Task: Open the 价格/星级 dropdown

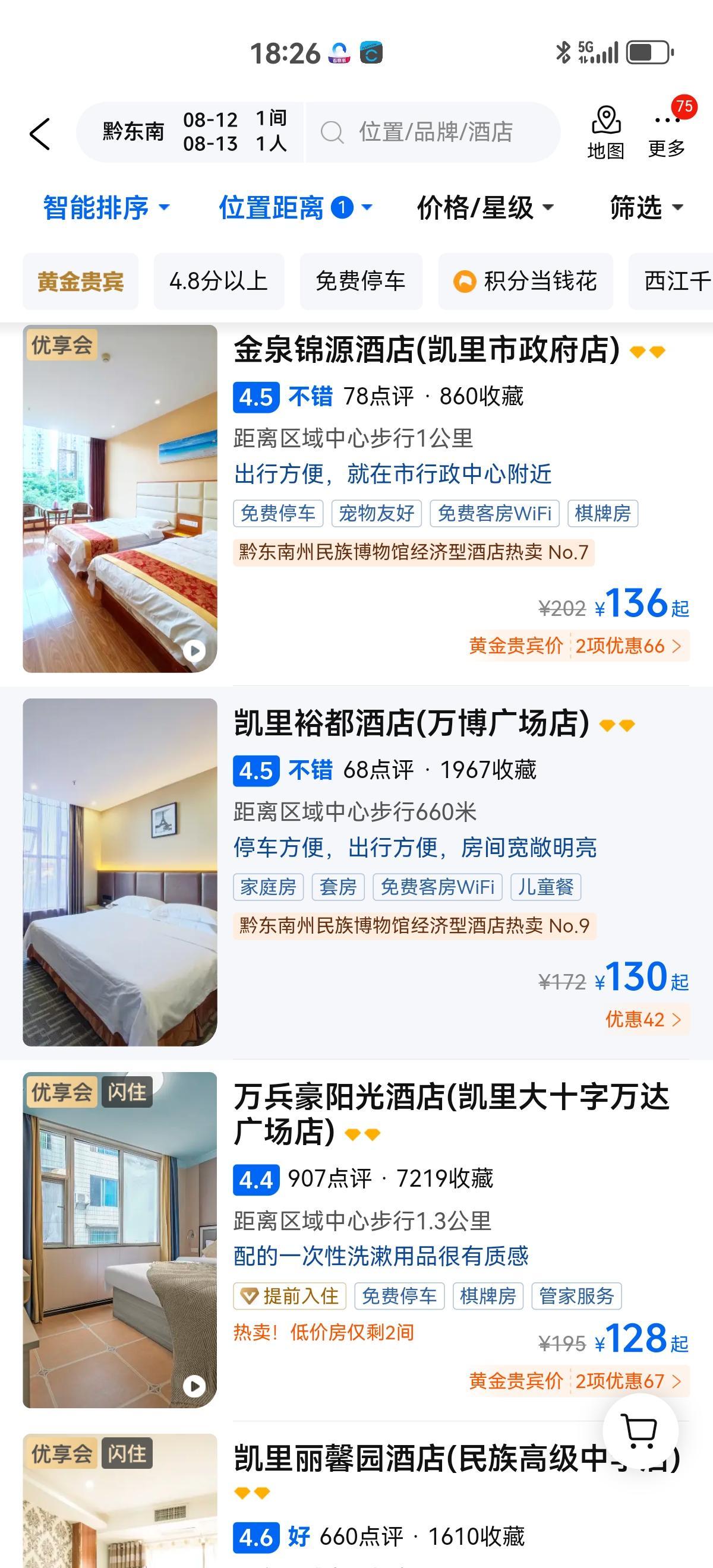Action: coord(485,207)
